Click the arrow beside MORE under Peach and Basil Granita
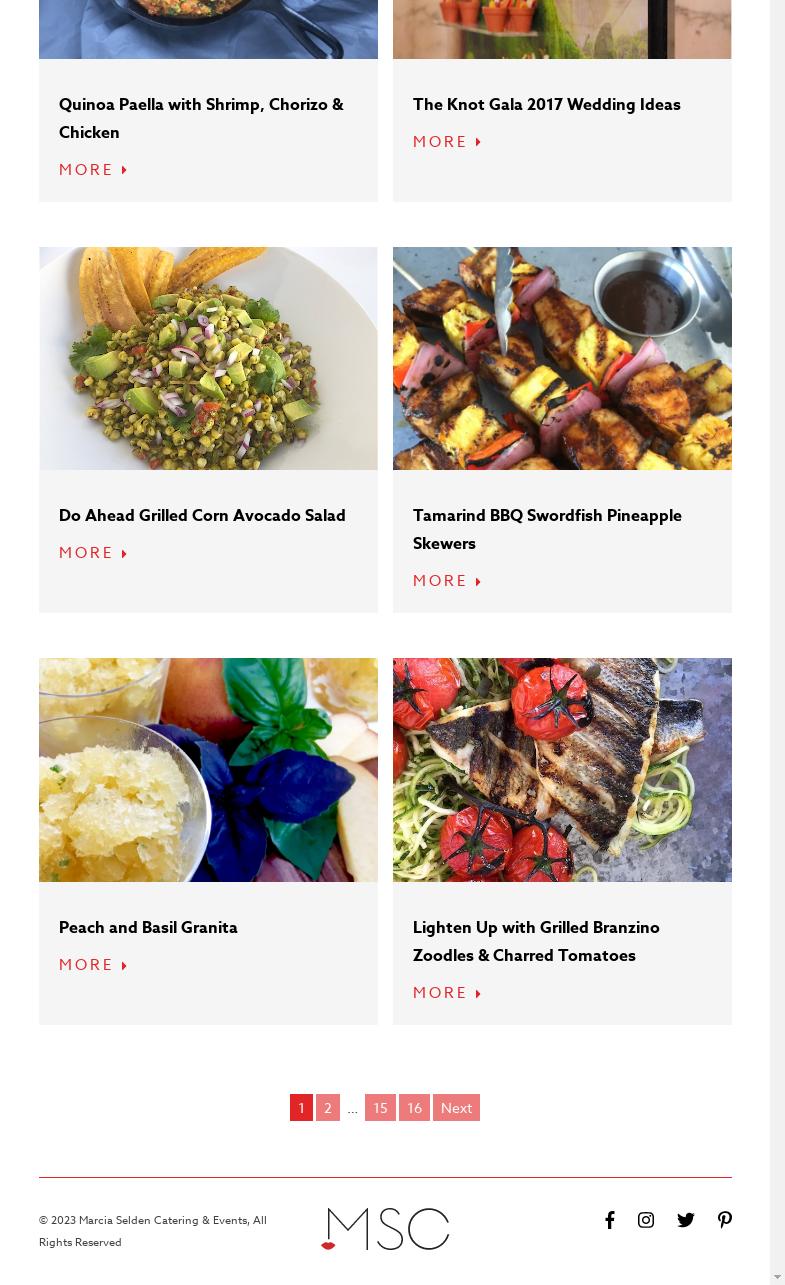Screen dimensions: 785x1285 click(124, 966)
